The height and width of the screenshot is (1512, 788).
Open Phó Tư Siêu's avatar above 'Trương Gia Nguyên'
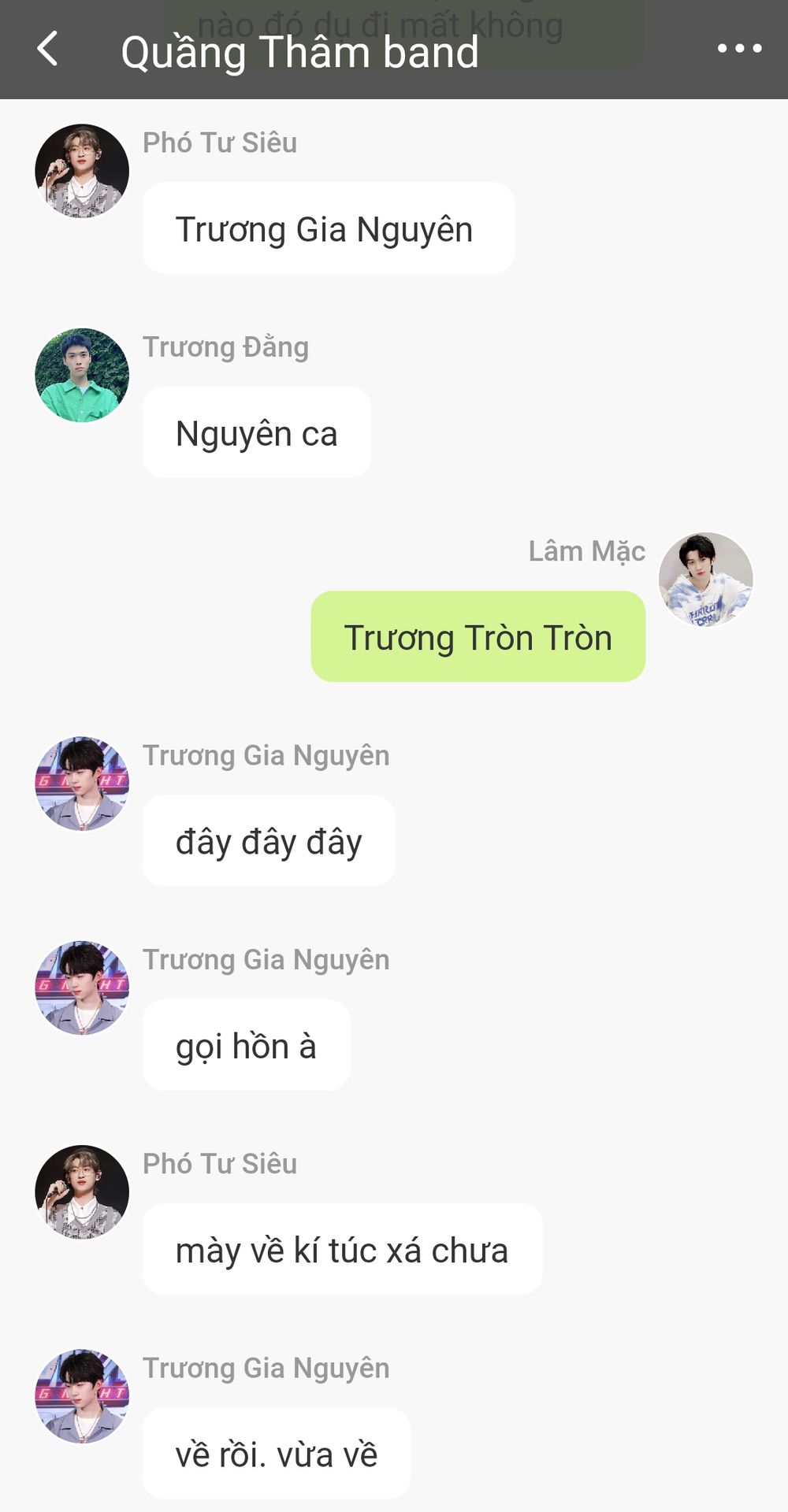click(82, 170)
